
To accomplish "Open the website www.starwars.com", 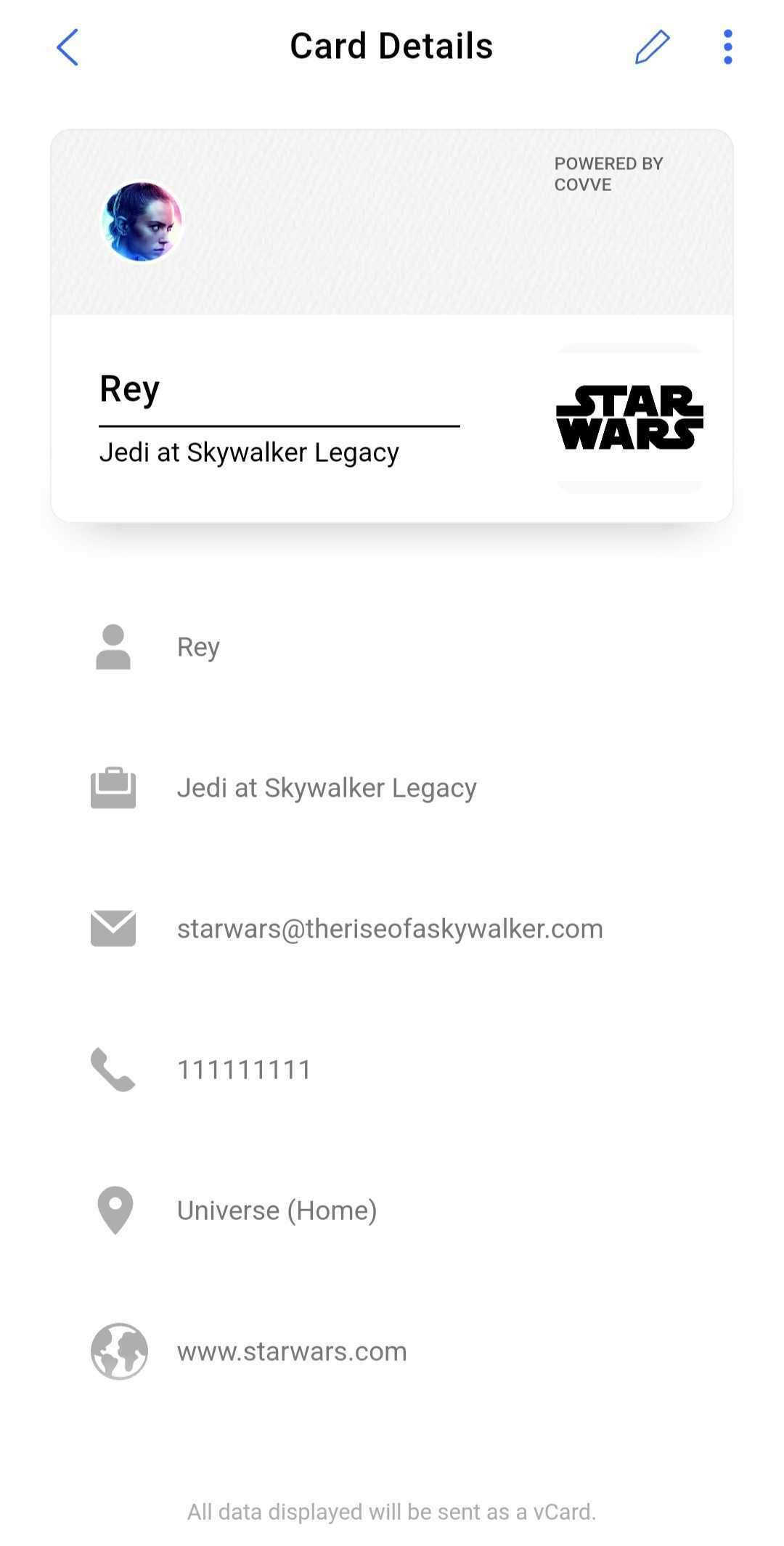I will (292, 1351).
